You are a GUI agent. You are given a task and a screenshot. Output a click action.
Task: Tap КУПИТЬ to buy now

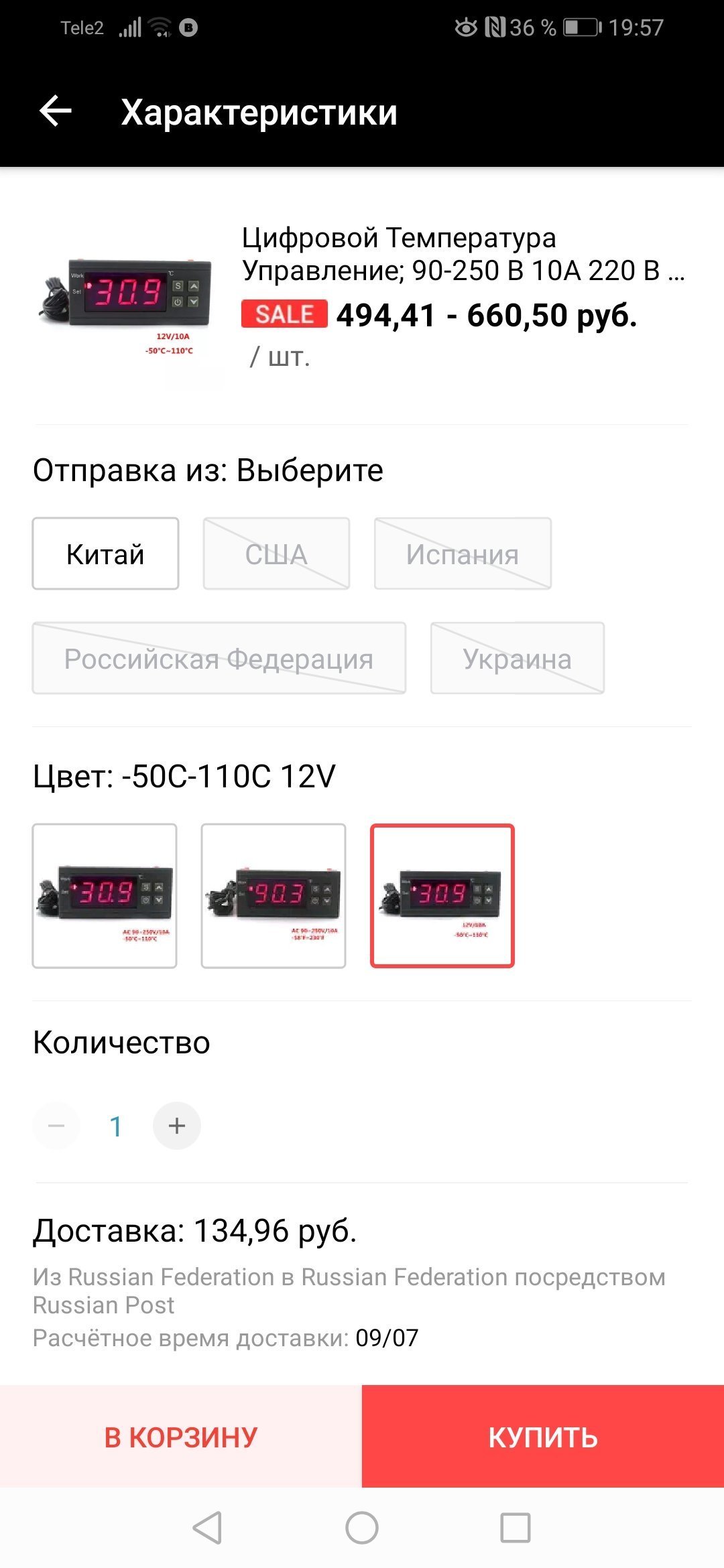pyautogui.click(x=543, y=1437)
